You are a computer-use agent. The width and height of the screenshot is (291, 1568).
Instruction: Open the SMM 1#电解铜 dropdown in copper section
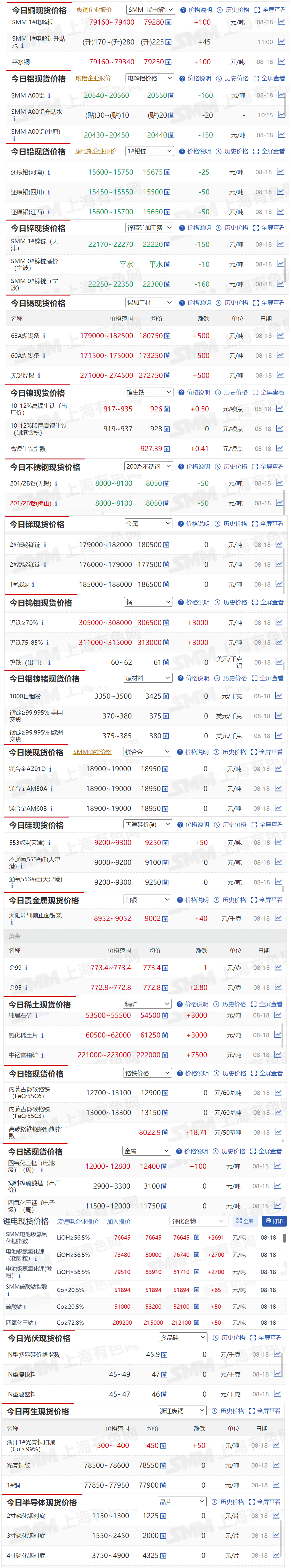tap(151, 10)
